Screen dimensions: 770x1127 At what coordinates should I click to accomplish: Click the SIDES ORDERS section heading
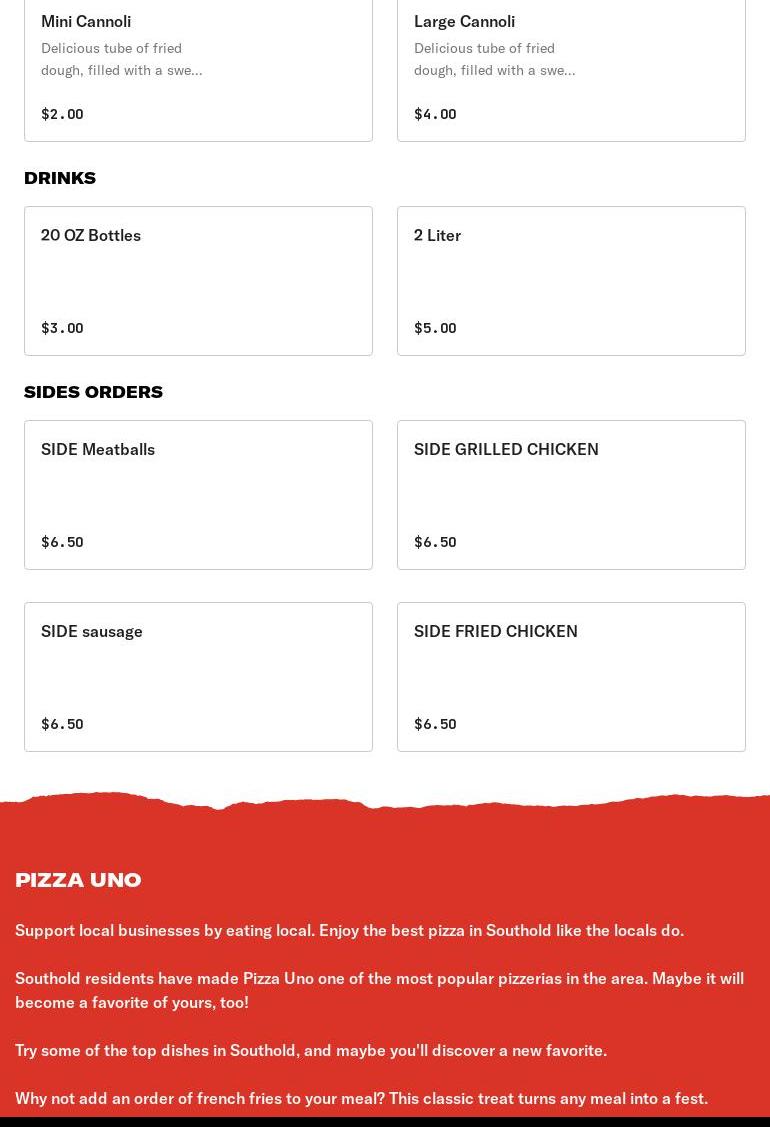pos(93,392)
